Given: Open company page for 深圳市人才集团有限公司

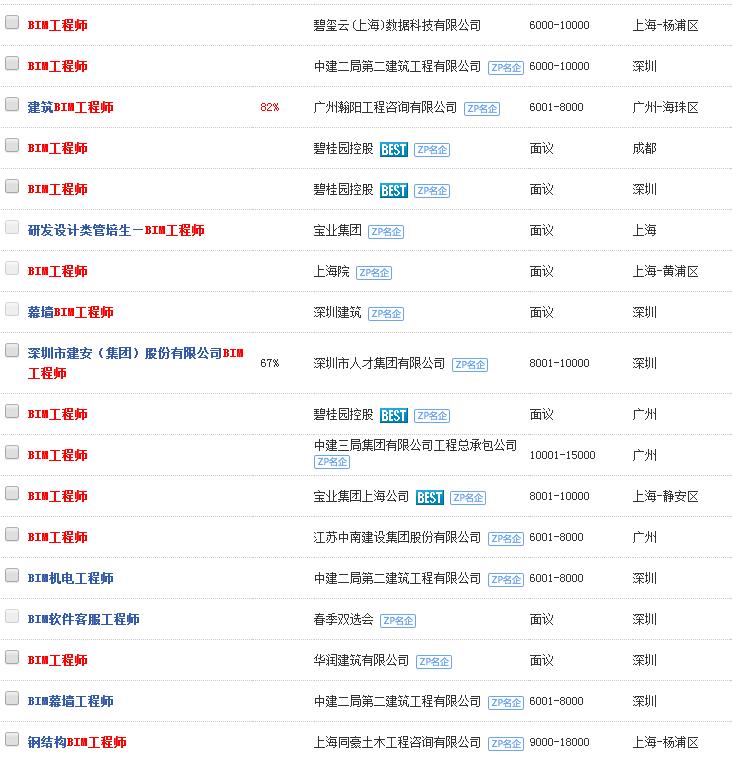Looking at the screenshot, I should click(379, 363).
